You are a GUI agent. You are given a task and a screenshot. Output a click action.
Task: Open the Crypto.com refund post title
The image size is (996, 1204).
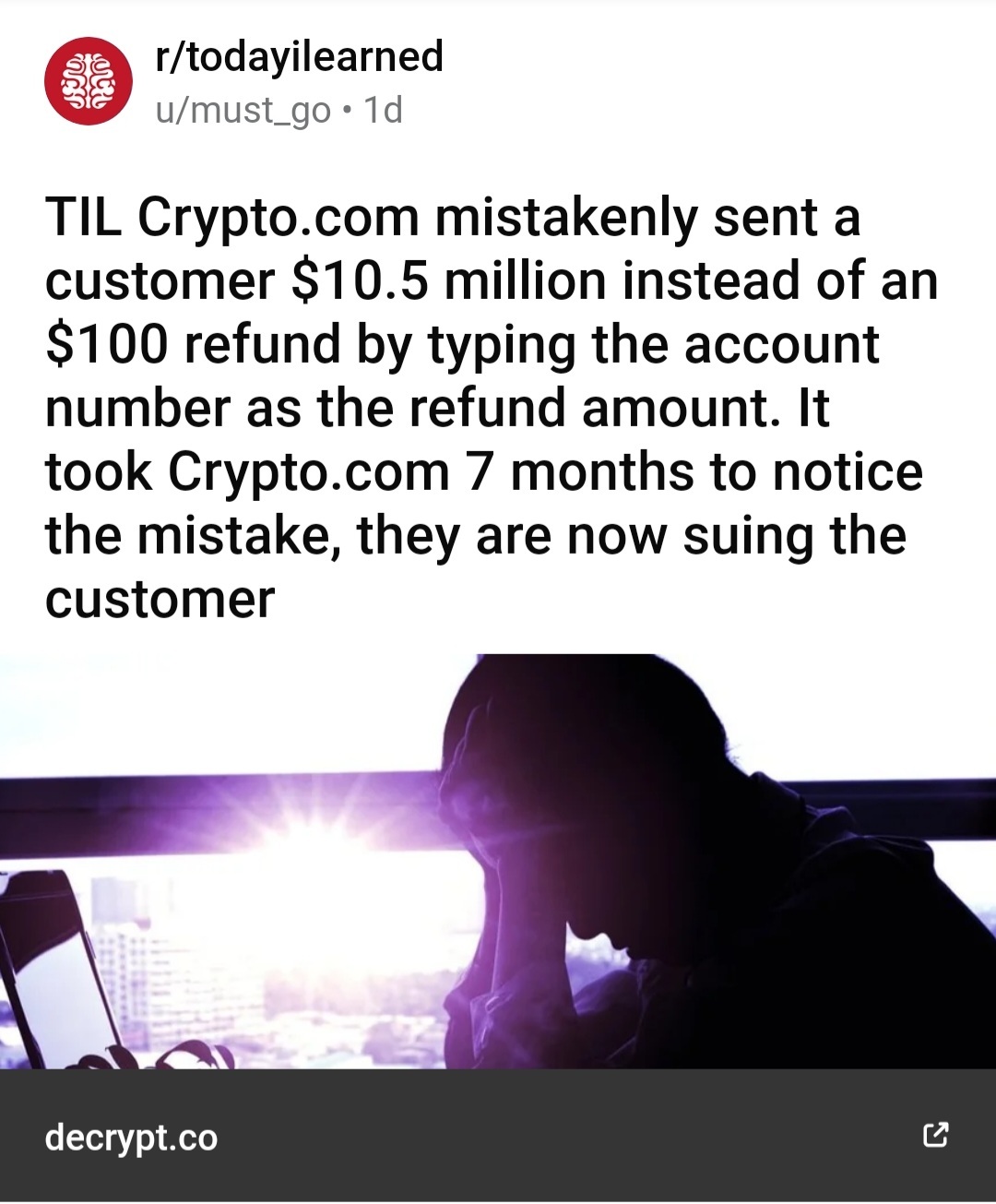click(489, 407)
